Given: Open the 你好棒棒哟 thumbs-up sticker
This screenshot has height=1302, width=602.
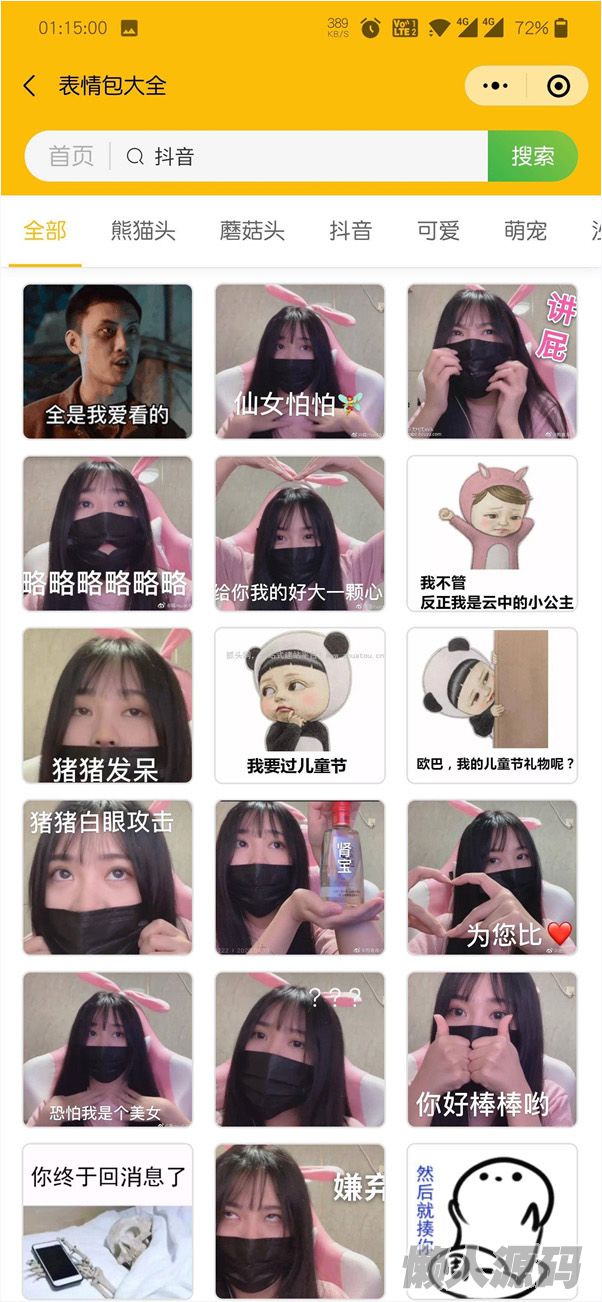Looking at the screenshot, I should pyautogui.click(x=492, y=1049).
